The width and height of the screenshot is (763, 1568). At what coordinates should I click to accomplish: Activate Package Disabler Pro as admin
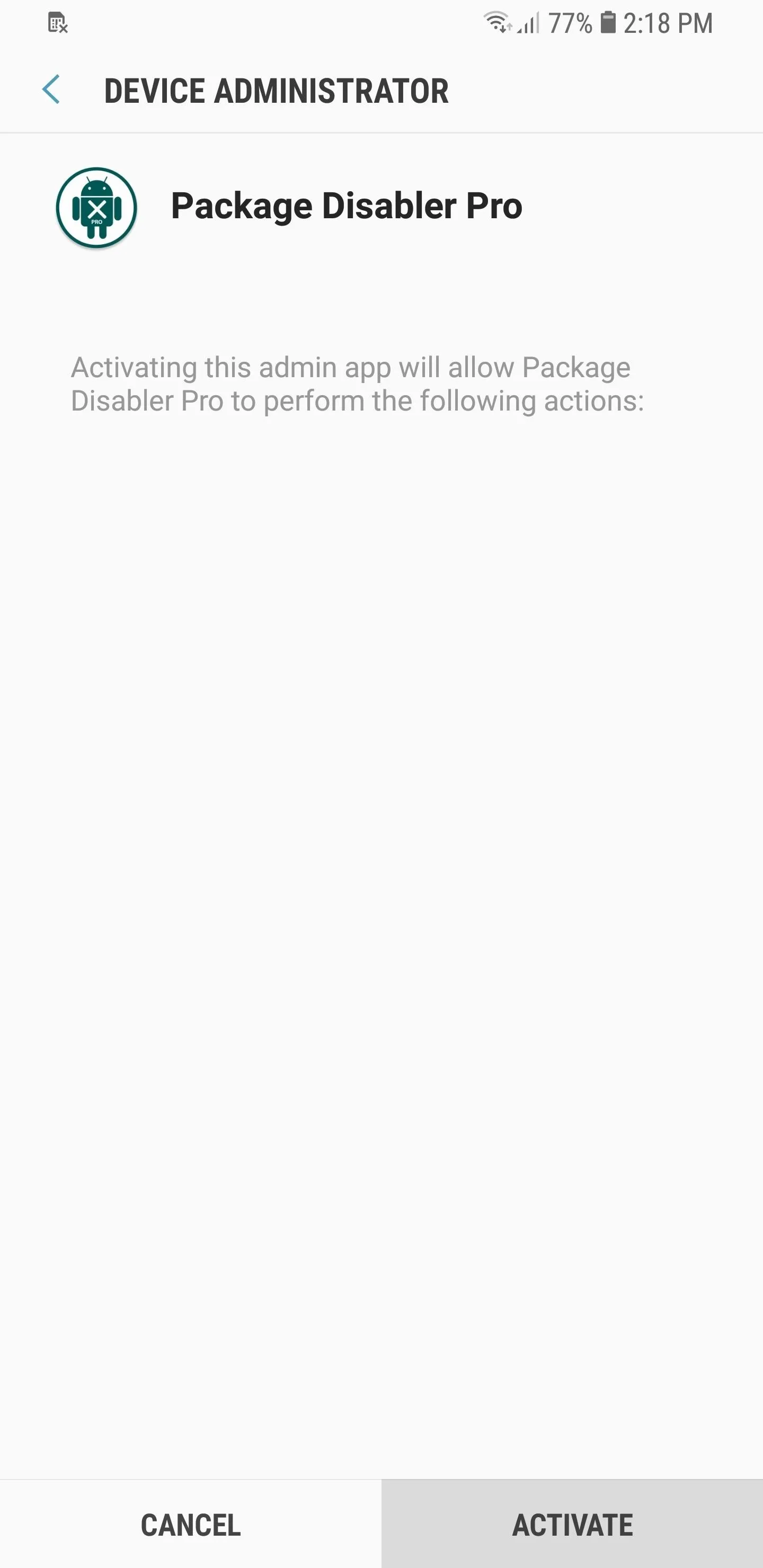[572, 1524]
